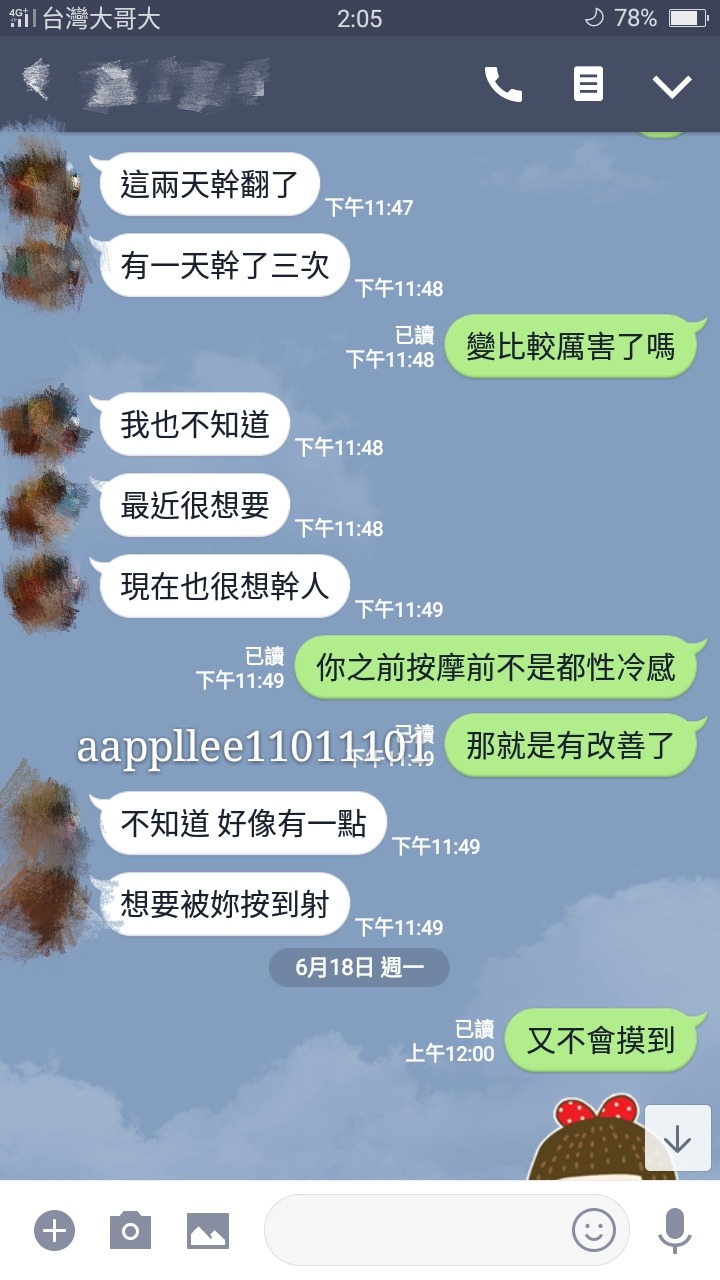Check the battery indicator at 78%
Viewport: 720px width, 1280px height.
pyautogui.click(x=689, y=17)
